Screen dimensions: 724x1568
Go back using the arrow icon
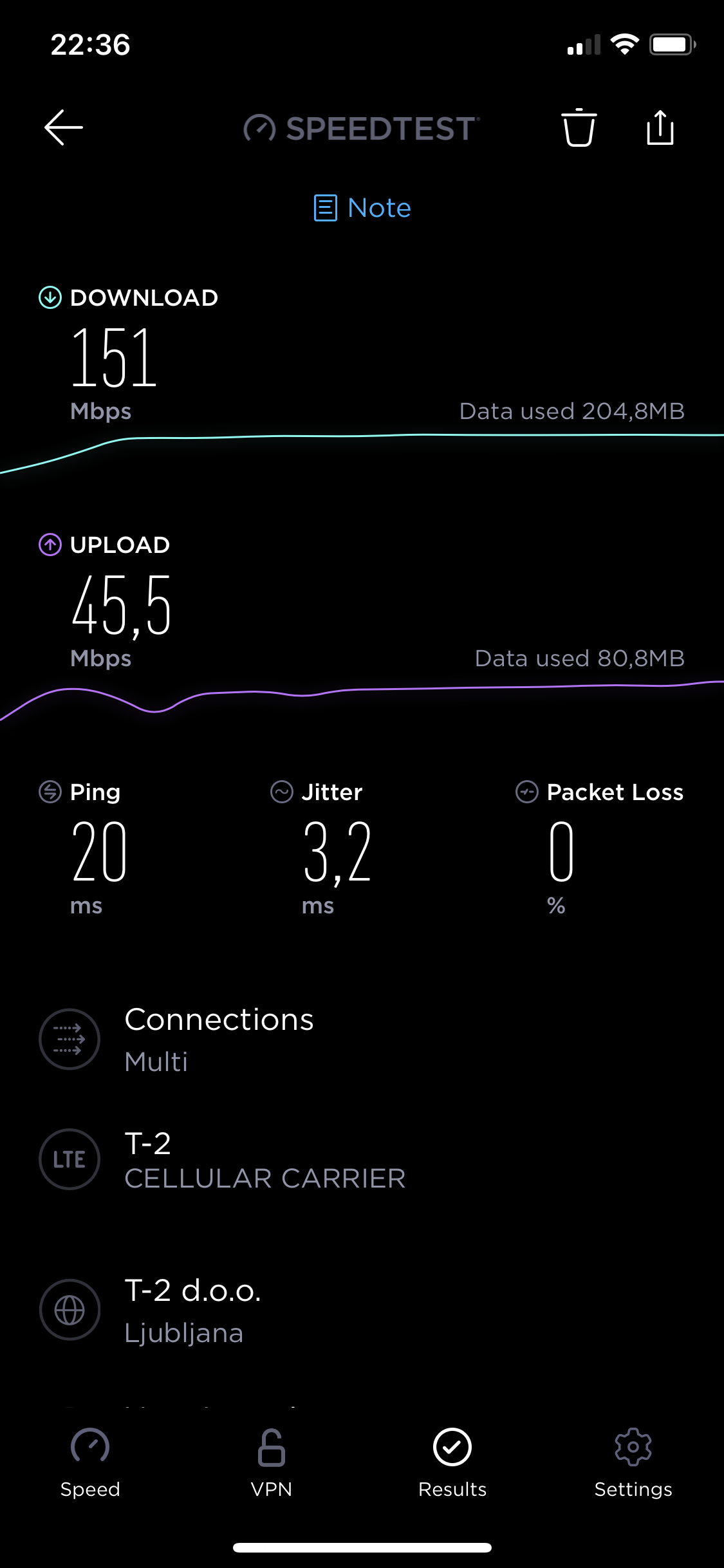click(x=63, y=127)
